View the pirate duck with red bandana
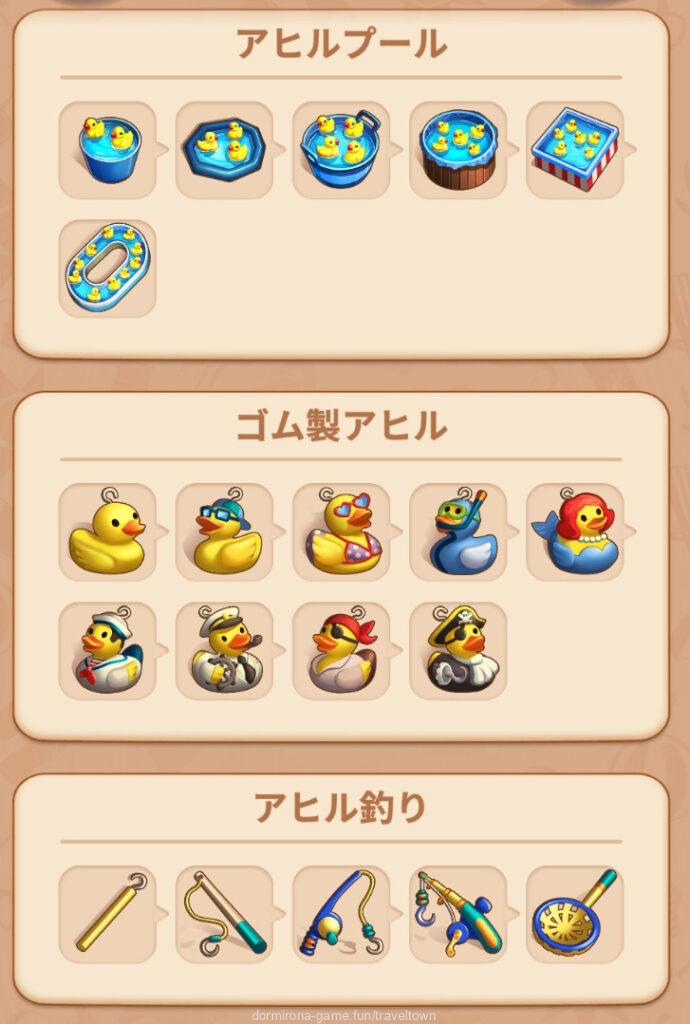 click(x=341, y=651)
